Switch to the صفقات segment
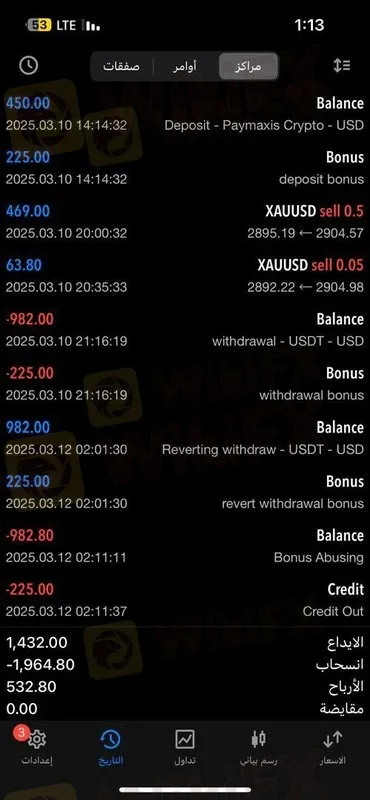Screen dimensions: 370x800 121,67
